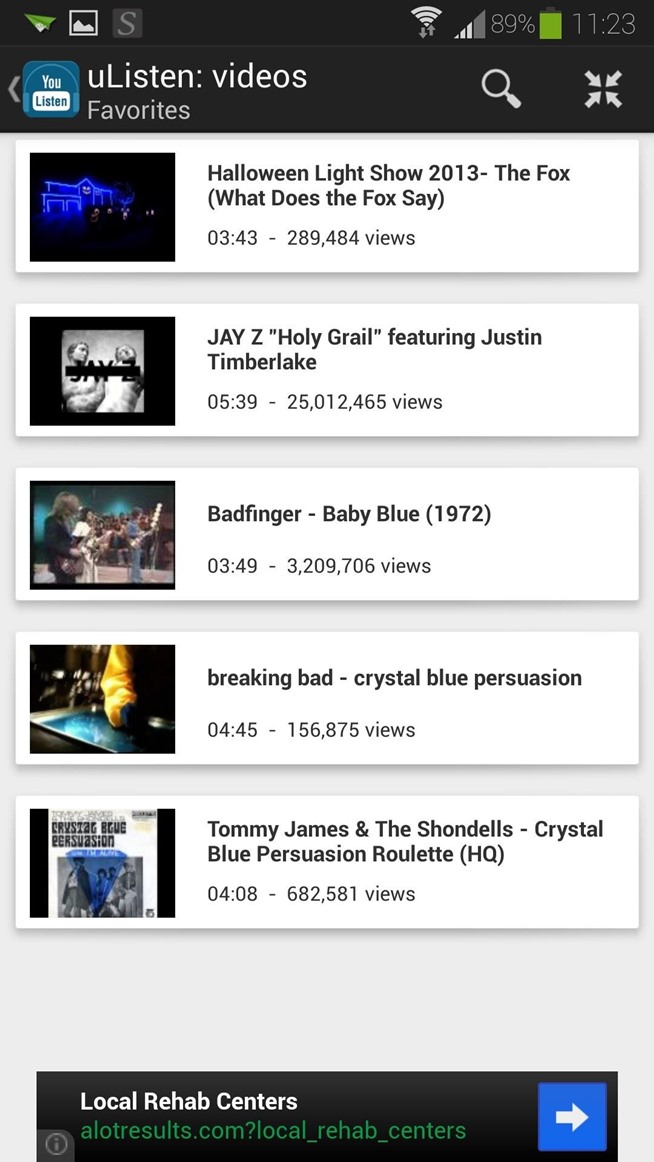Image resolution: width=654 pixels, height=1162 pixels.
Task: Select breaking bad - crystal blue persuasion
Action: [x=327, y=698]
